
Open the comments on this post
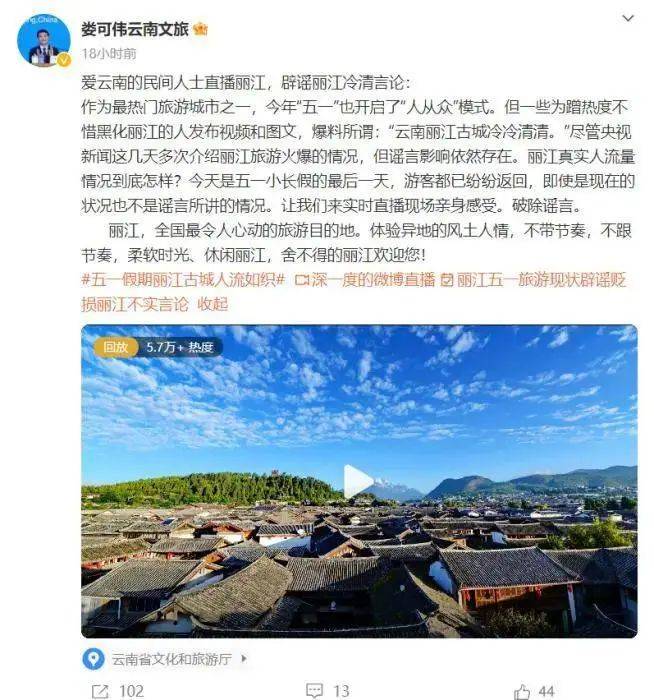tap(328, 690)
